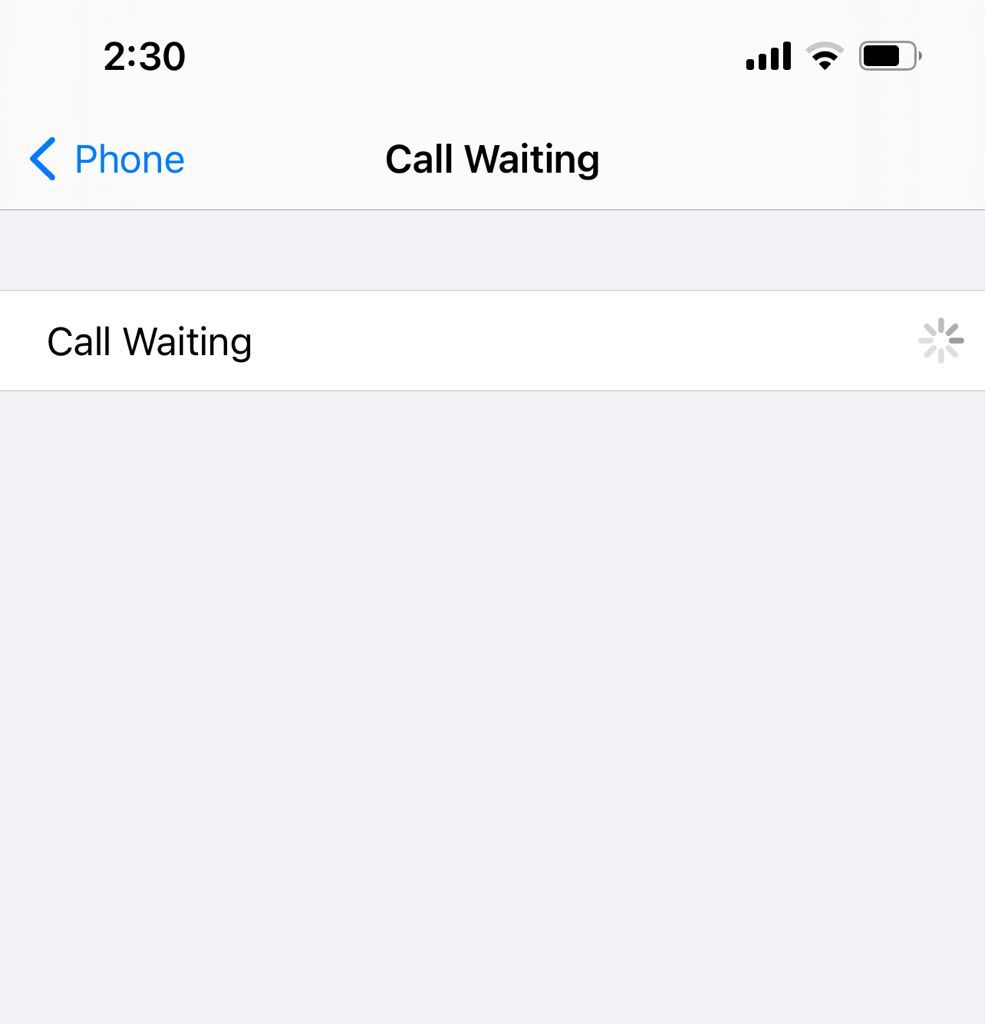This screenshot has width=985, height=1024.
Task: Go back to Phone settings
Action: click(108, 160)
